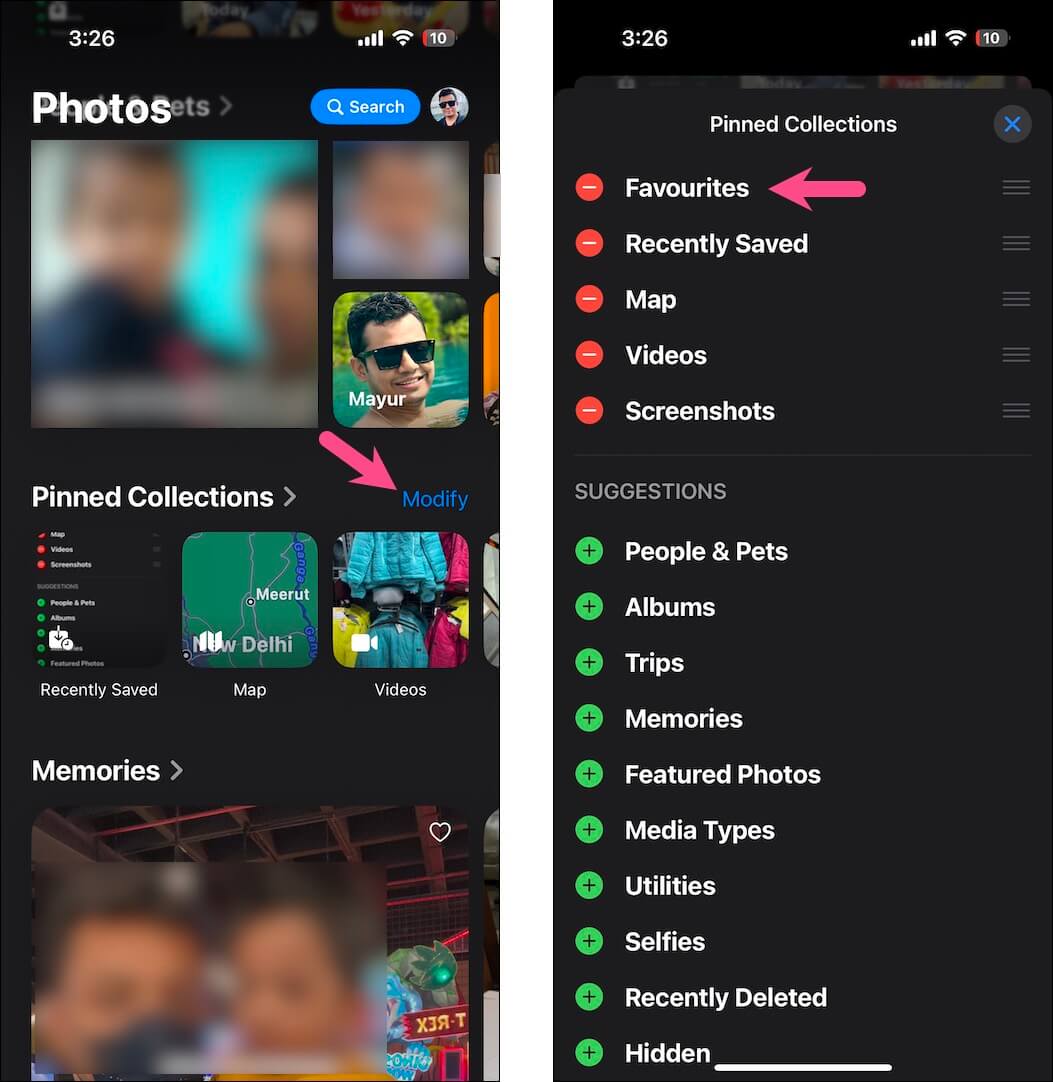This screenshot has width=1053, height=1082.
Task: Open the profile avatar next to Search
Action: [449, 106]
